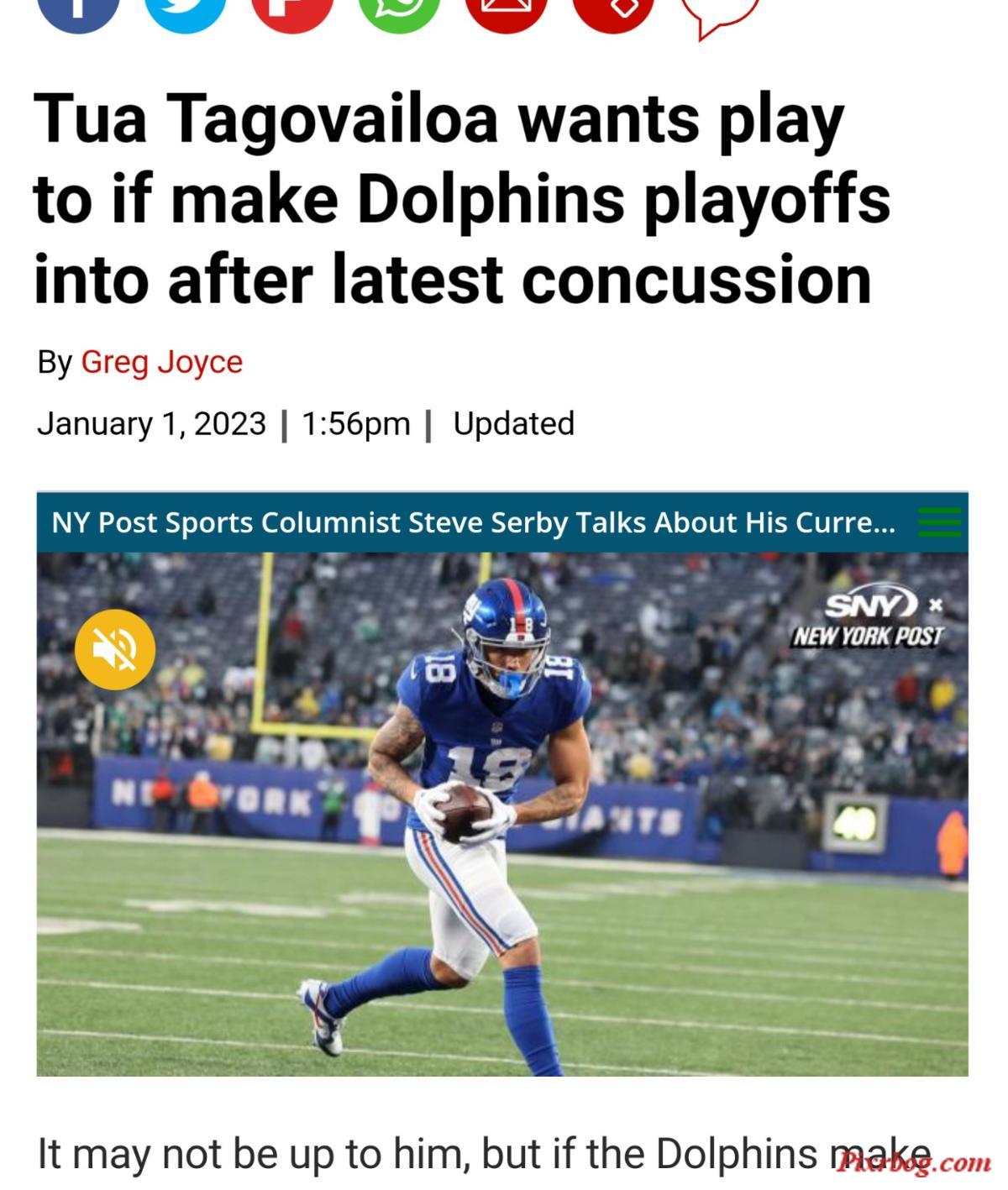Unmute the video player
The image size is (1008, 1190).
(x=115, y=649)
